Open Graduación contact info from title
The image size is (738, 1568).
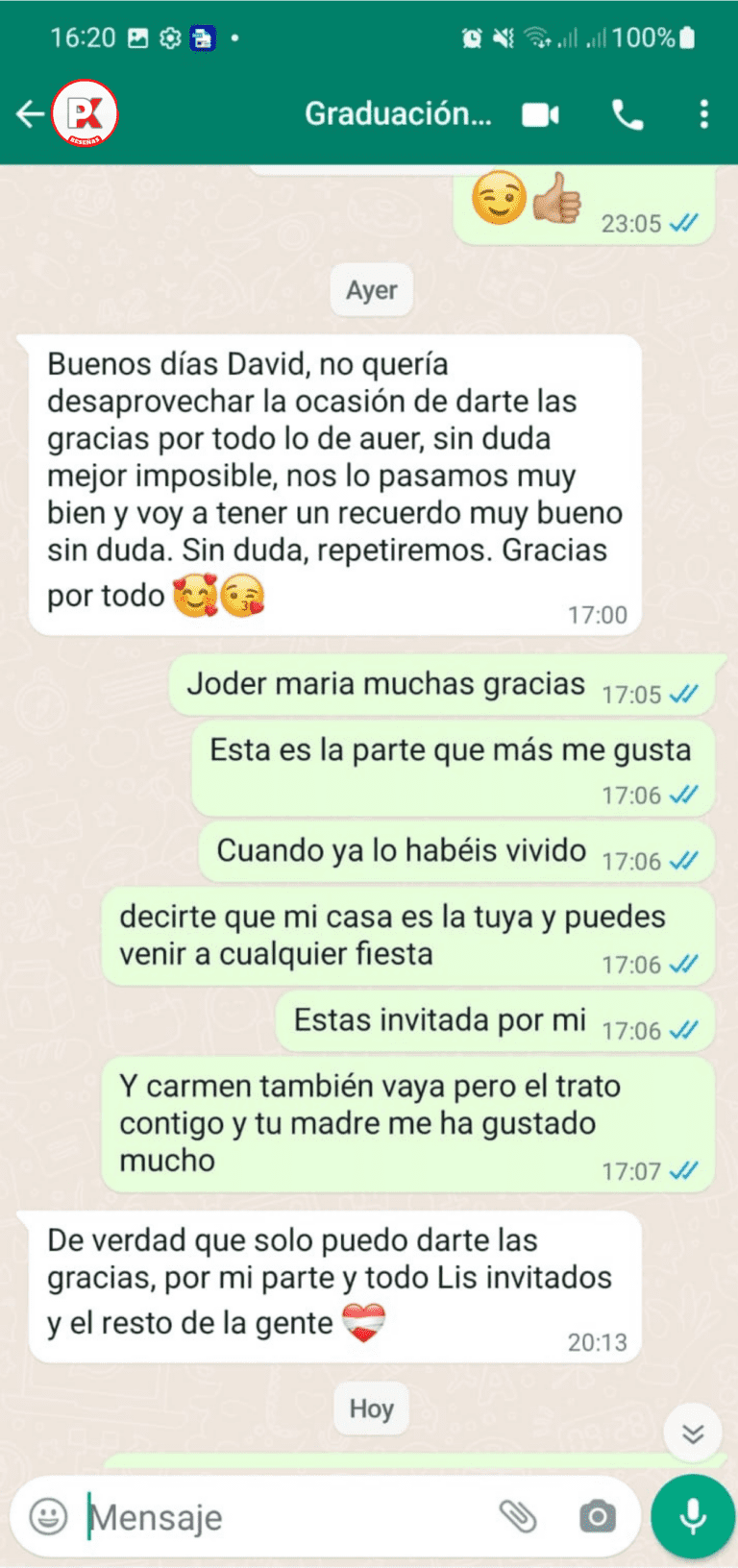[x=397, y=114]
